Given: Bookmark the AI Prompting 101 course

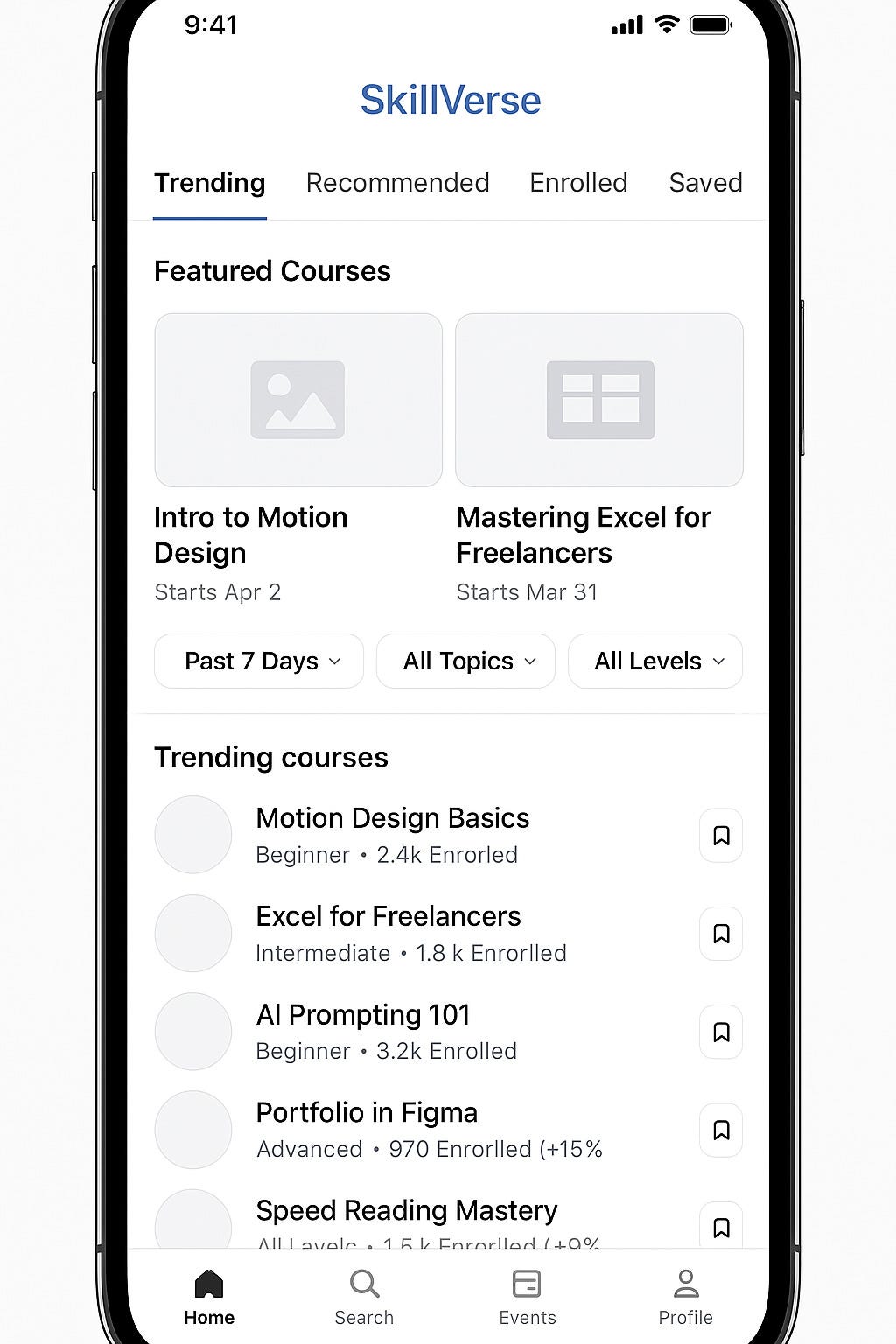Looking at the screenshot, I should pos(721,1032).
